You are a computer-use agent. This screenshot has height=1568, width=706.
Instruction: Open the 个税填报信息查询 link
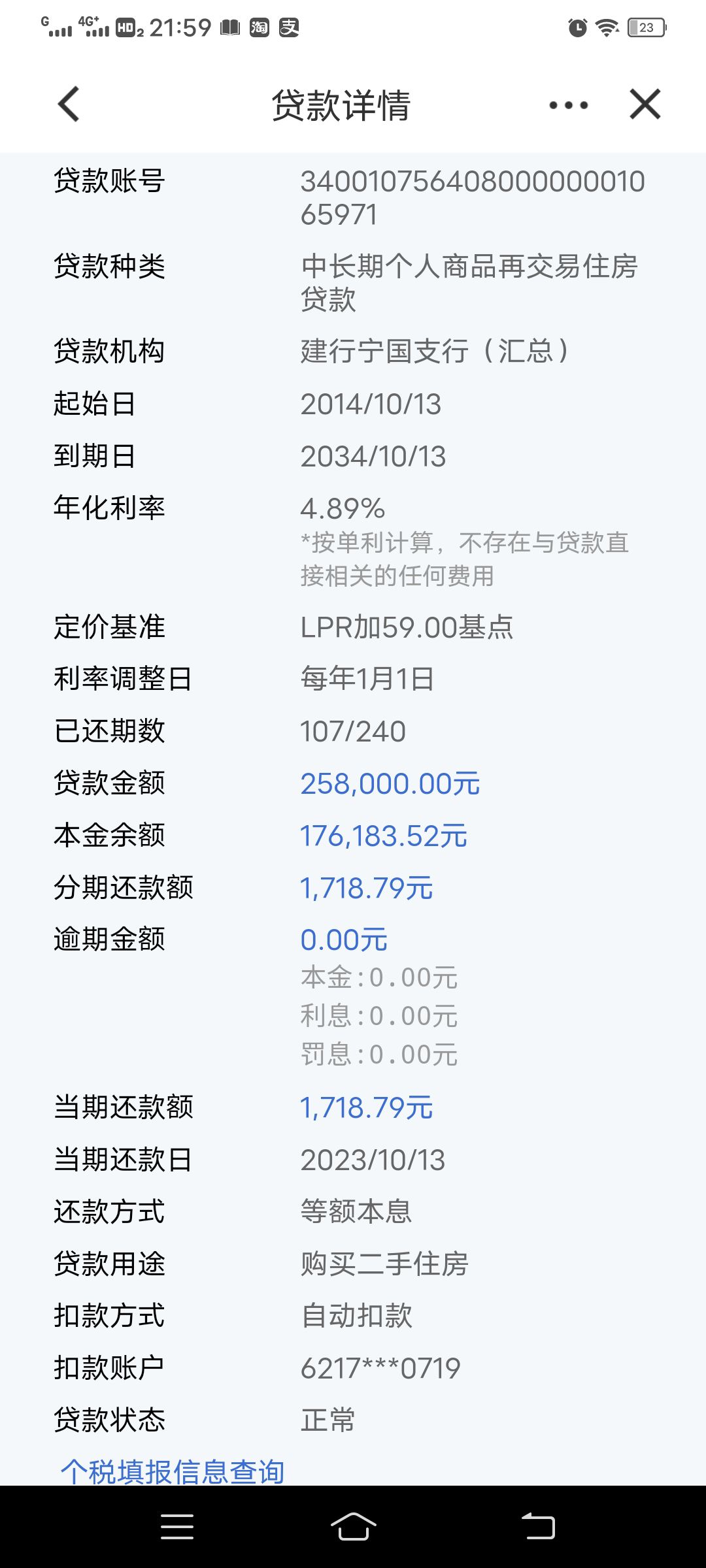pos(173,1471)
